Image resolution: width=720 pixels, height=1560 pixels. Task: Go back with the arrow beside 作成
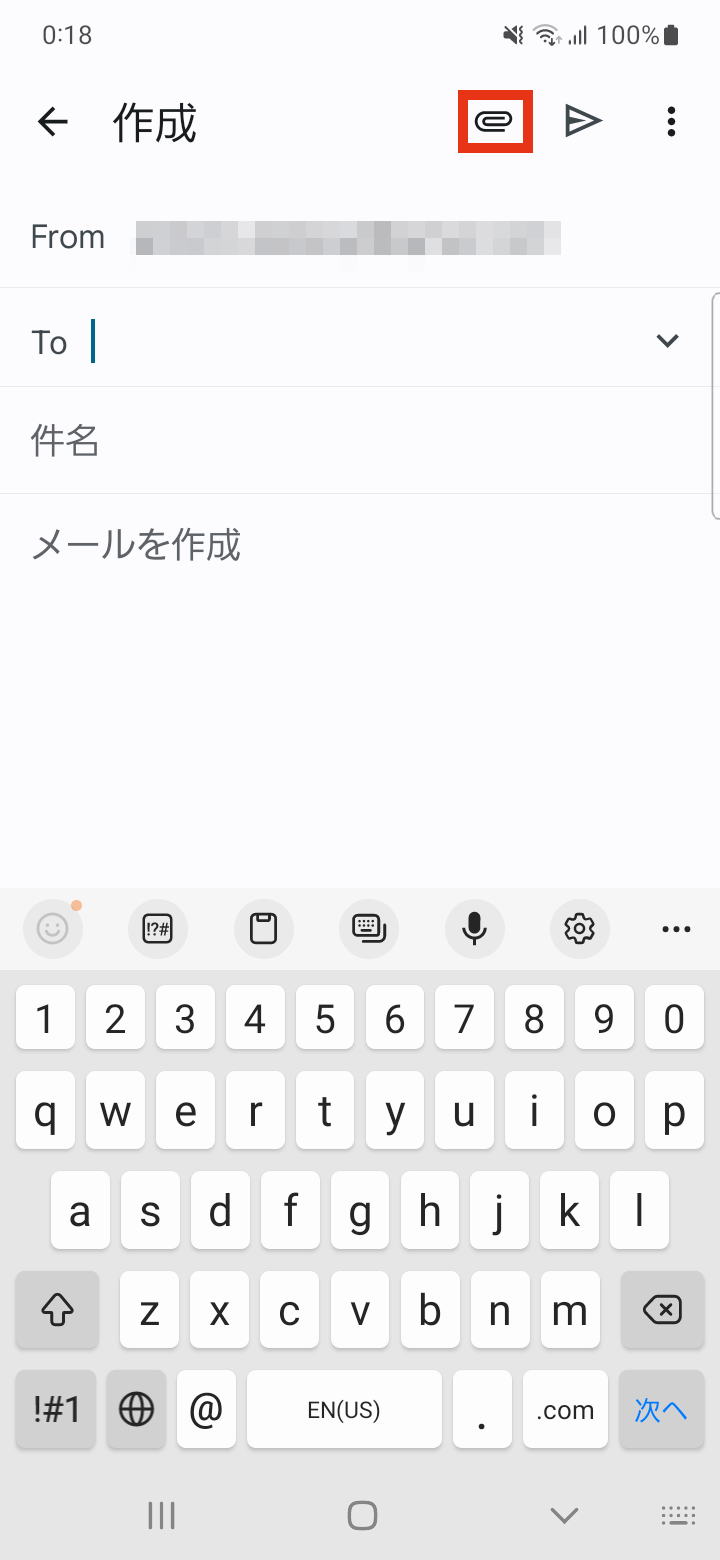(x=52, y=122)
